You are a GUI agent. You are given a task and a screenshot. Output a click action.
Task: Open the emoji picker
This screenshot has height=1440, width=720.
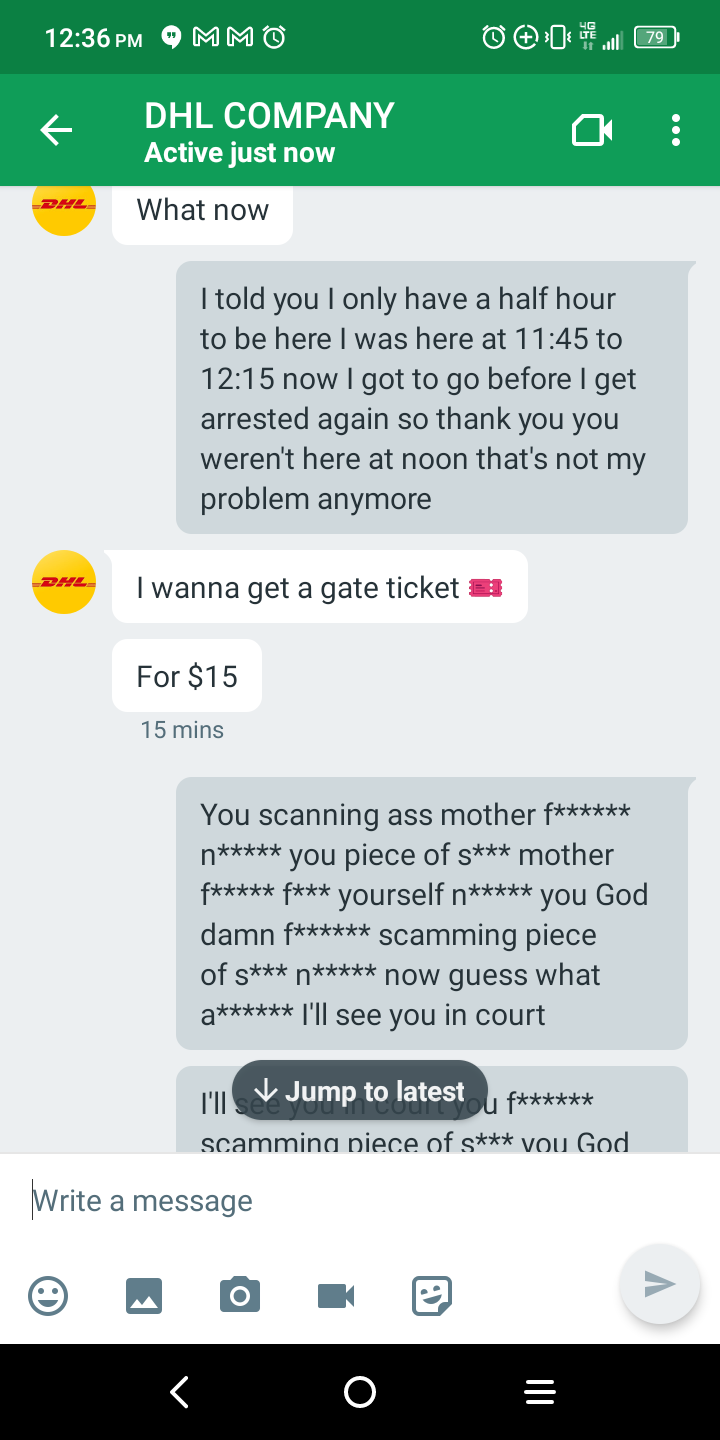pos(48,1295)
